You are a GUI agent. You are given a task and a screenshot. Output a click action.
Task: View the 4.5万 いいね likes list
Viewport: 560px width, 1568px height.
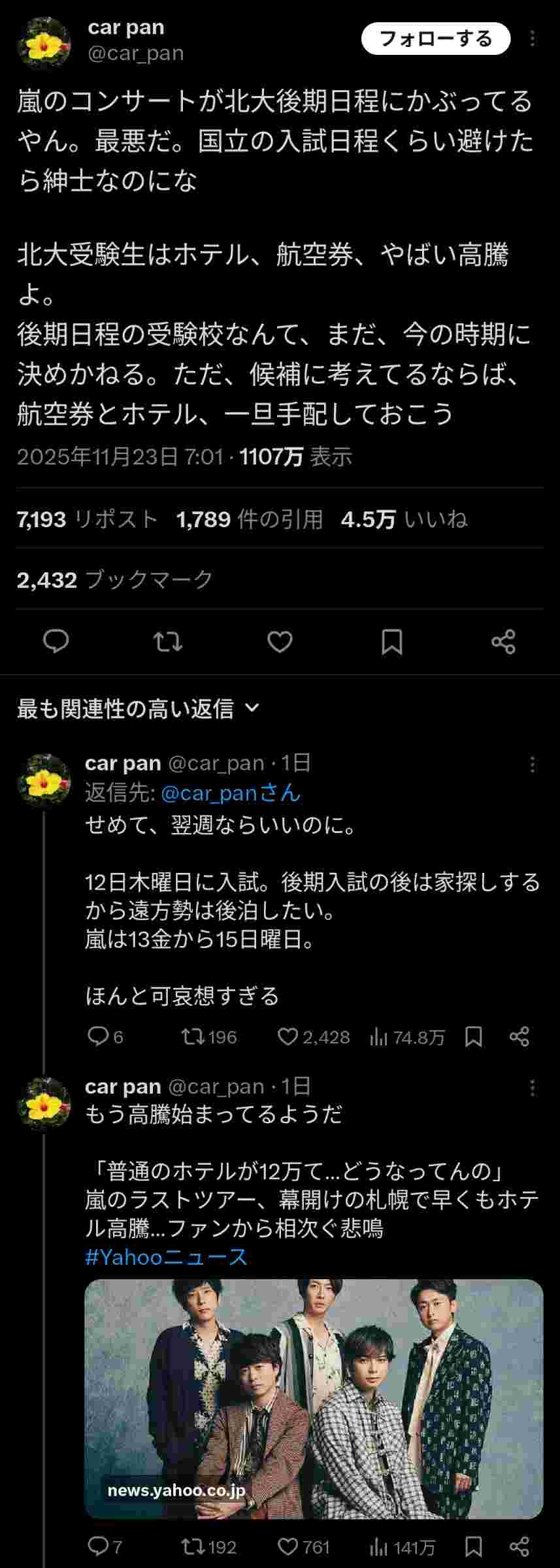coord(404,519)
